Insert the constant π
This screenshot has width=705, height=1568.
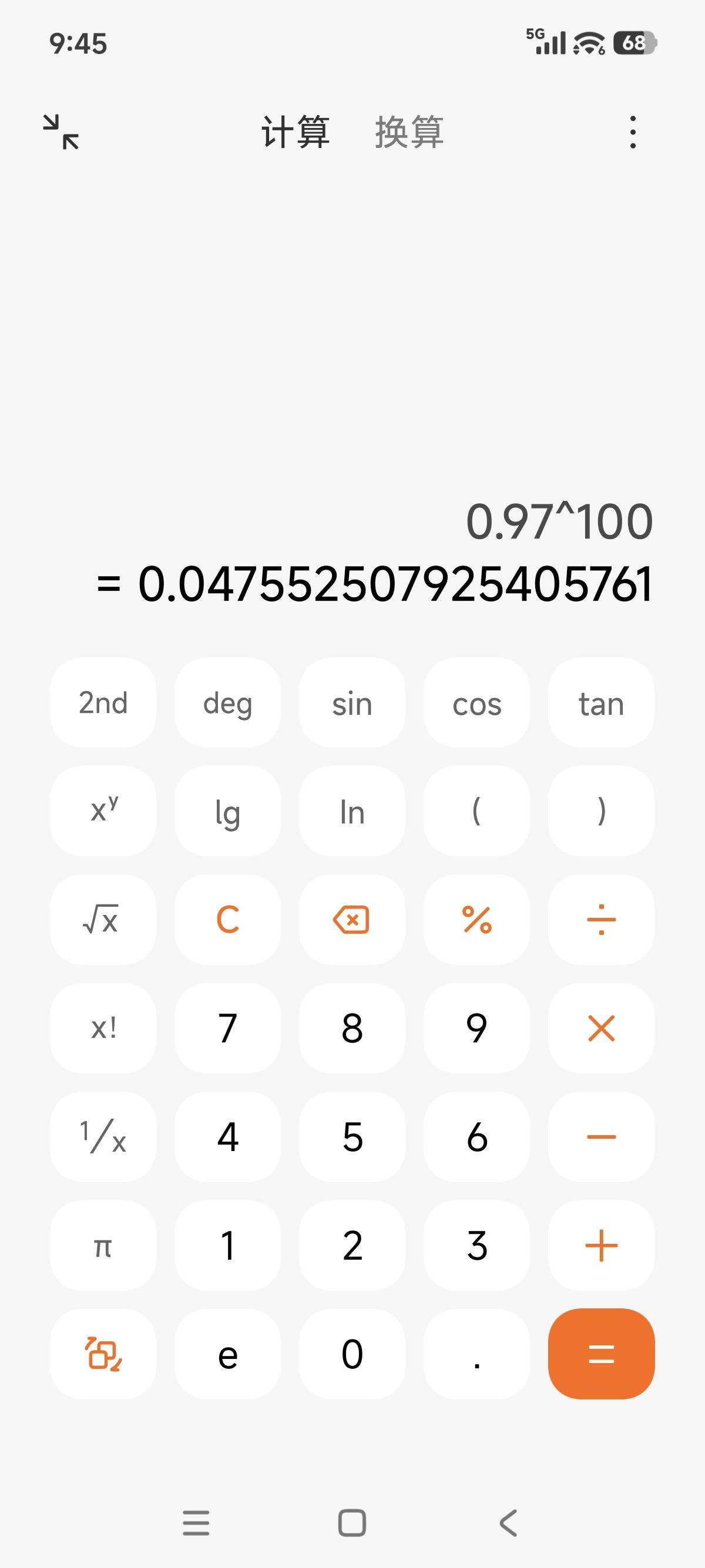tap(103, 1246)
